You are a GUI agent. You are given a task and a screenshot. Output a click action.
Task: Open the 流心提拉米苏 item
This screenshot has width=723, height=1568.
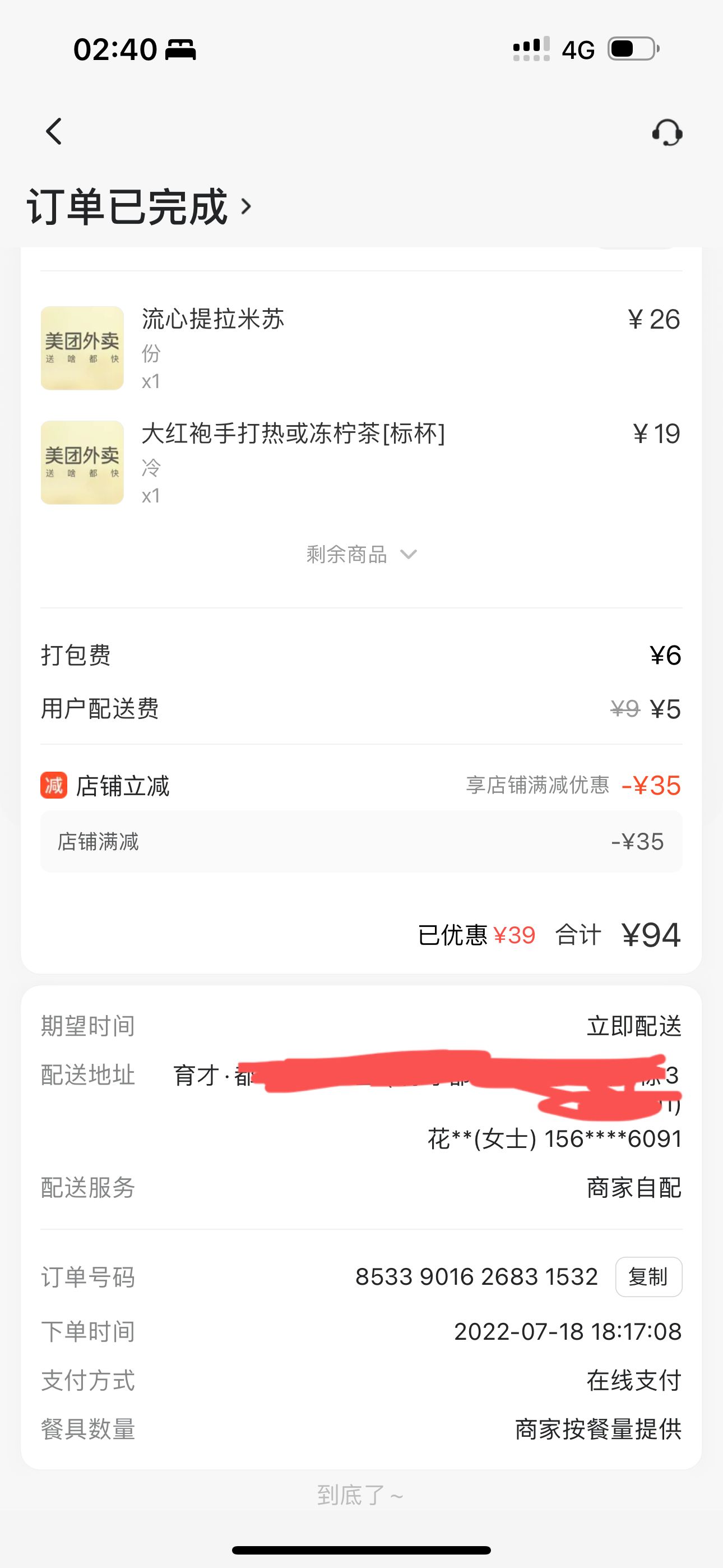(213, 320)
